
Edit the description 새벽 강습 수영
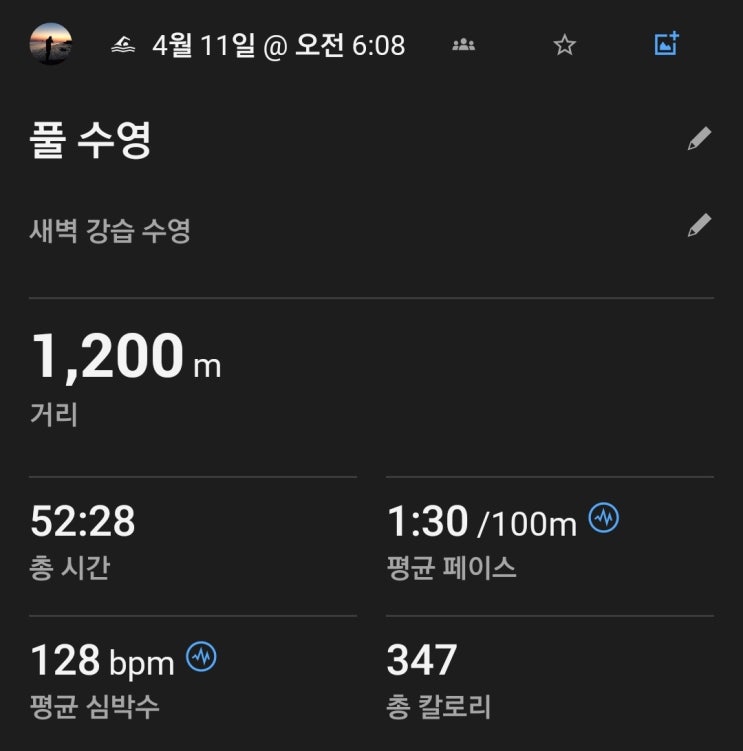(x=699, y=226)
